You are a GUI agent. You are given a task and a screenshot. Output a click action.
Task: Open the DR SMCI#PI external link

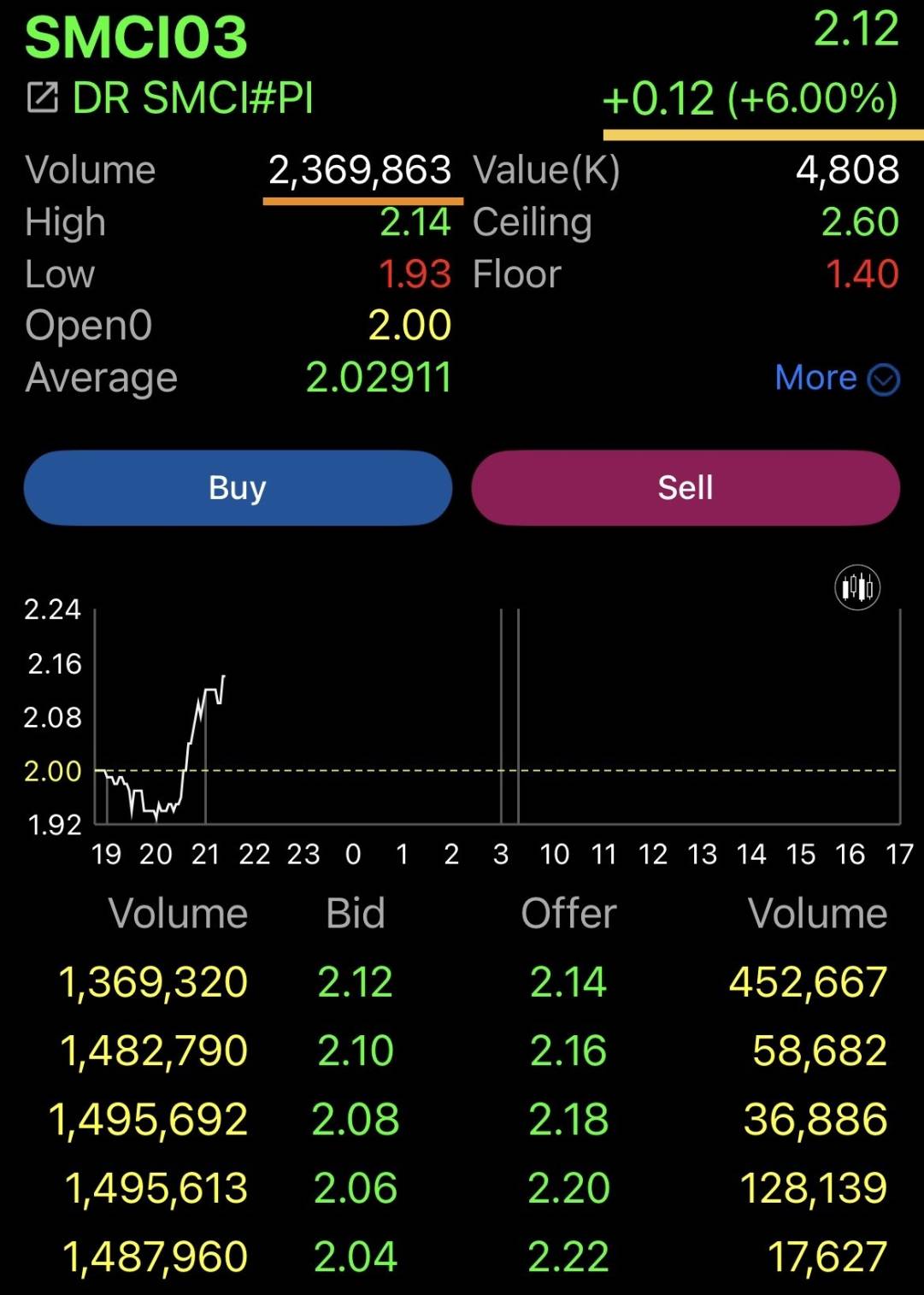[x=170, y=97]
